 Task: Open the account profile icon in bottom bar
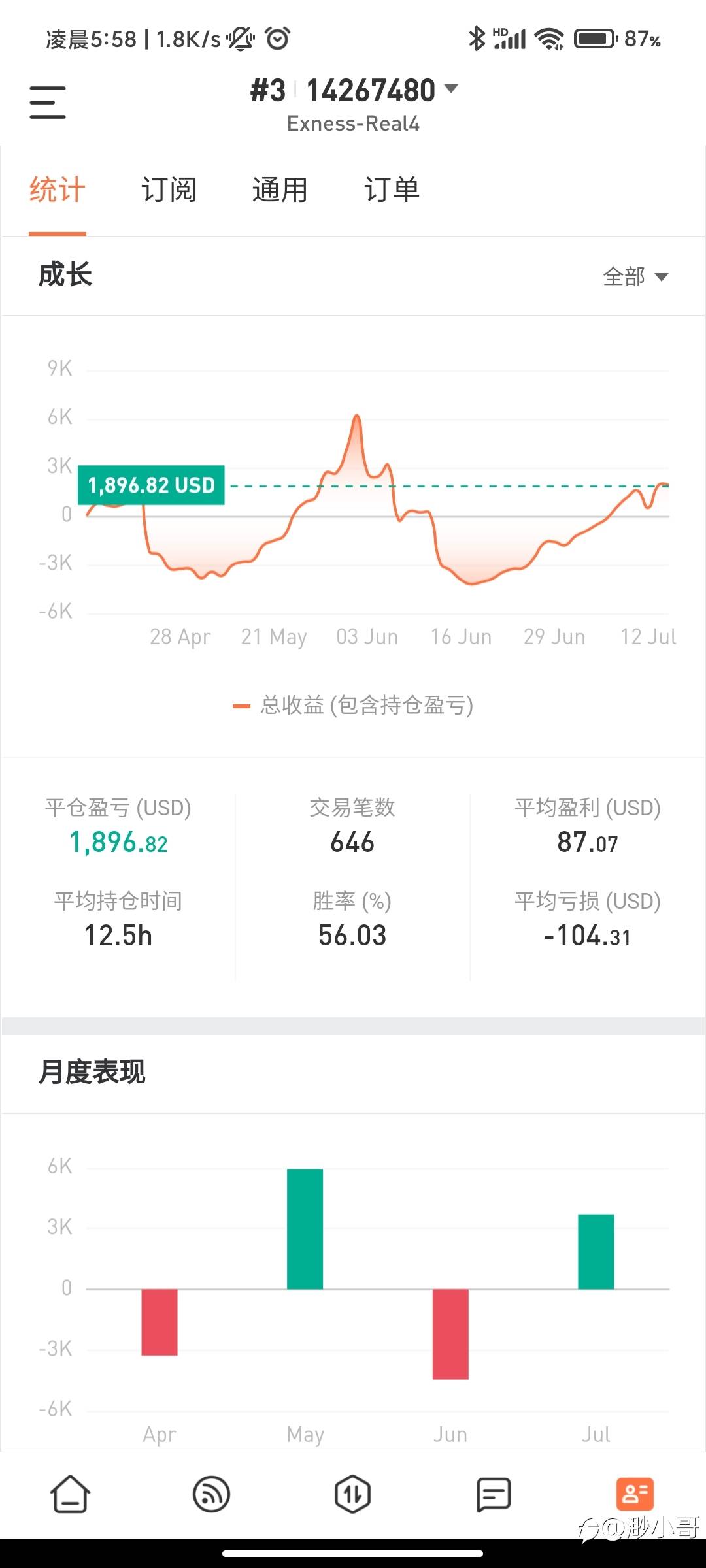[635, 1494]
